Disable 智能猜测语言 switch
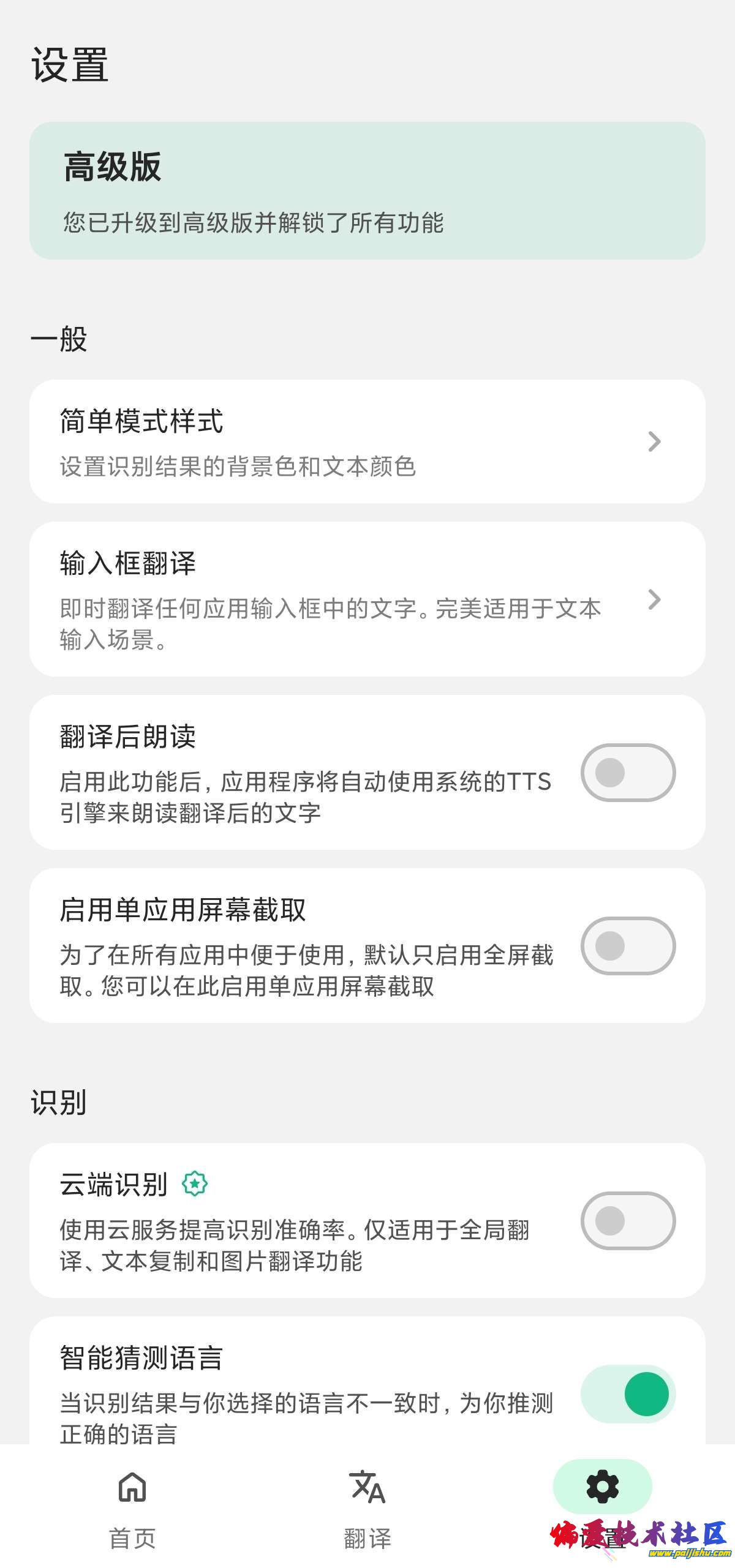This screenshot has height=1568, width=735. (x=628, y=1394)
